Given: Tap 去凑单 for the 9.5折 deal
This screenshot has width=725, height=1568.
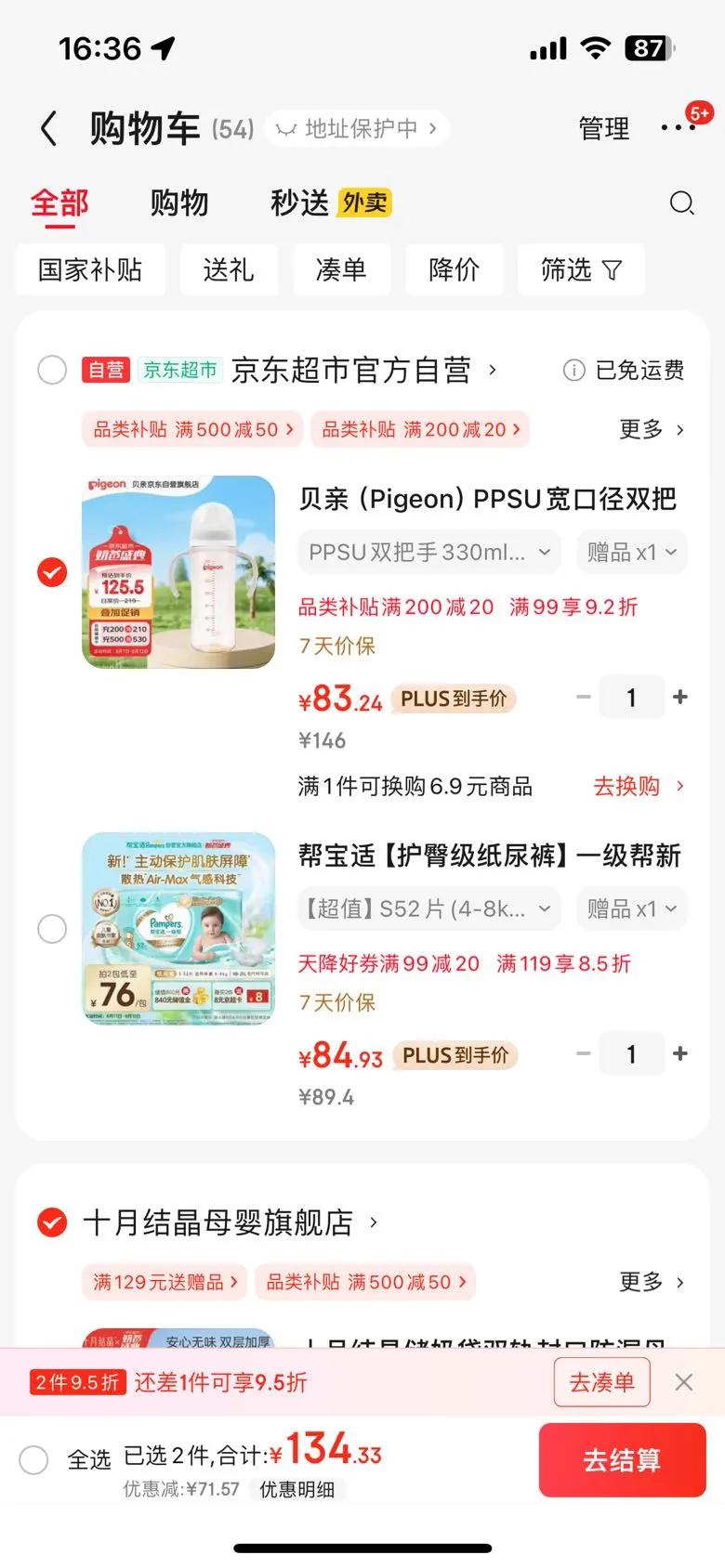Looking at the screenshot, I should coord(601,1382).
